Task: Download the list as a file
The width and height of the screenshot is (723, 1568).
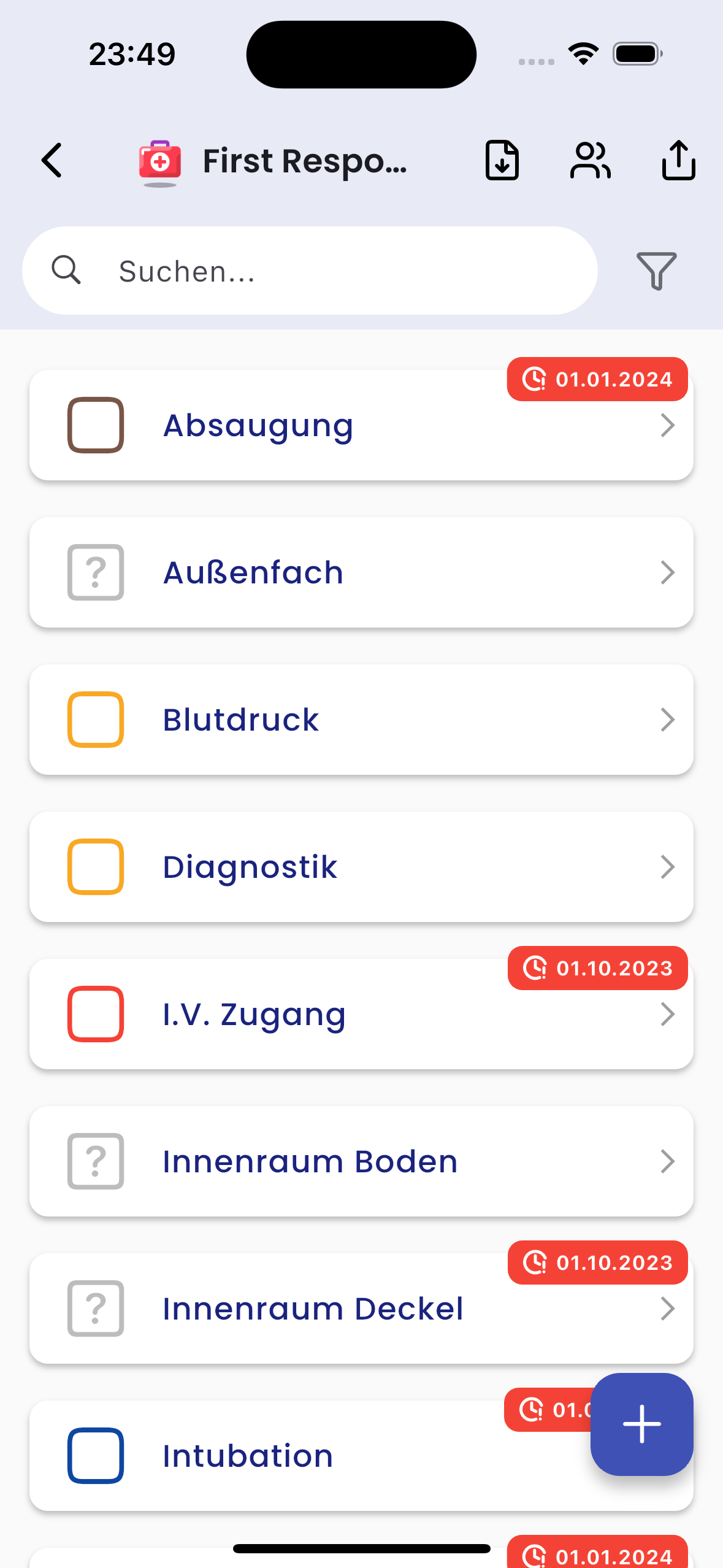Action: 502,161
